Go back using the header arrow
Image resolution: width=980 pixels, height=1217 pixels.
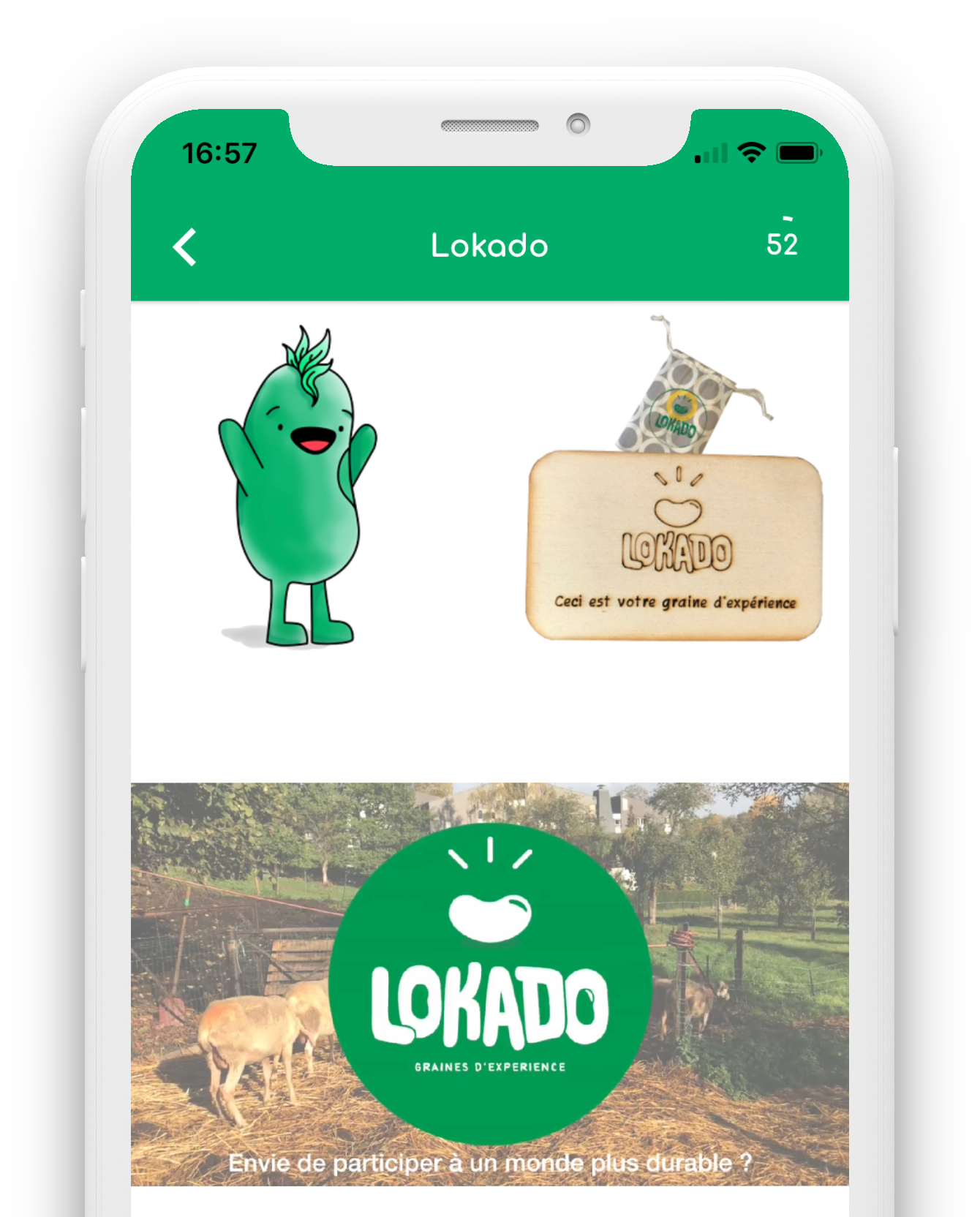[185, 247]
